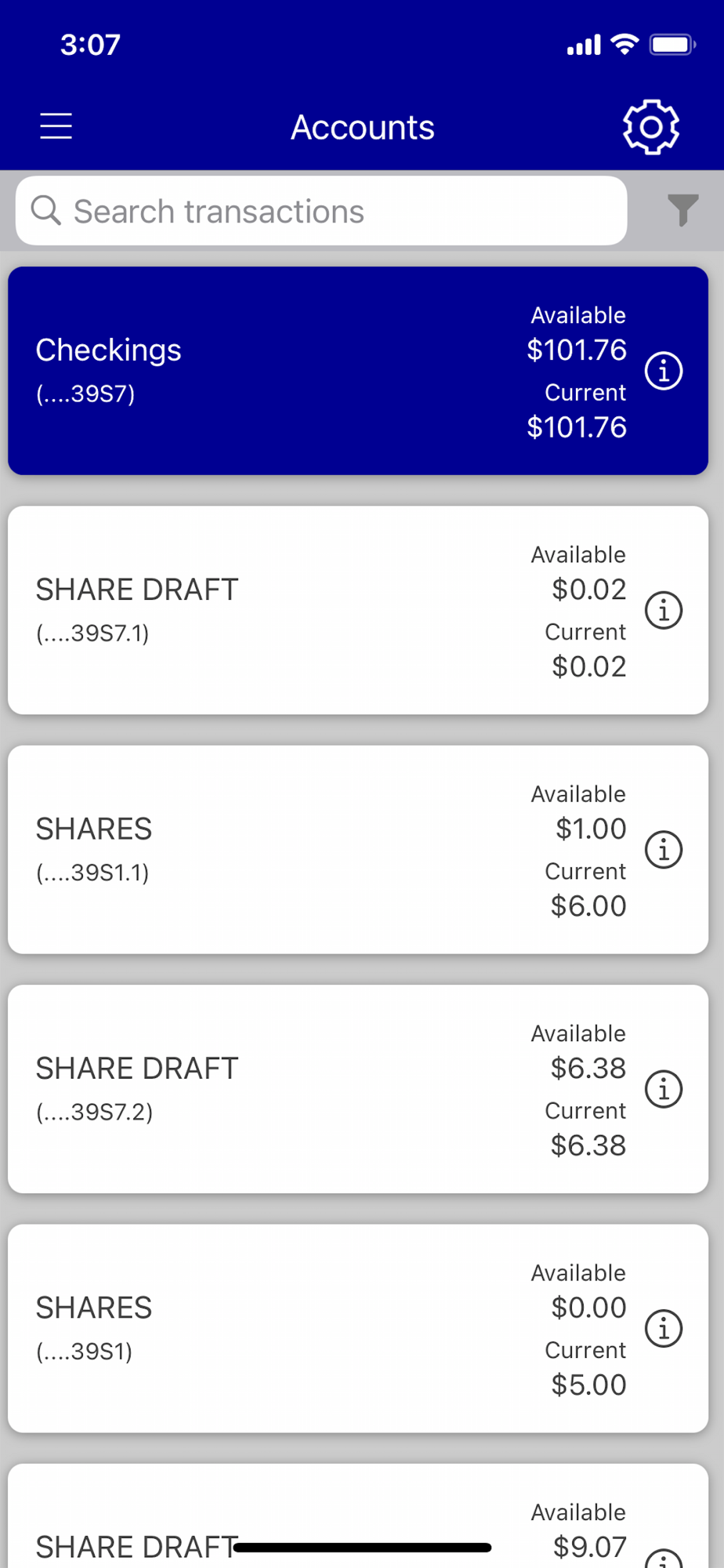Select the Checkings account card
The height and width of the screenshot is (1568, 724).
[274, 371]
